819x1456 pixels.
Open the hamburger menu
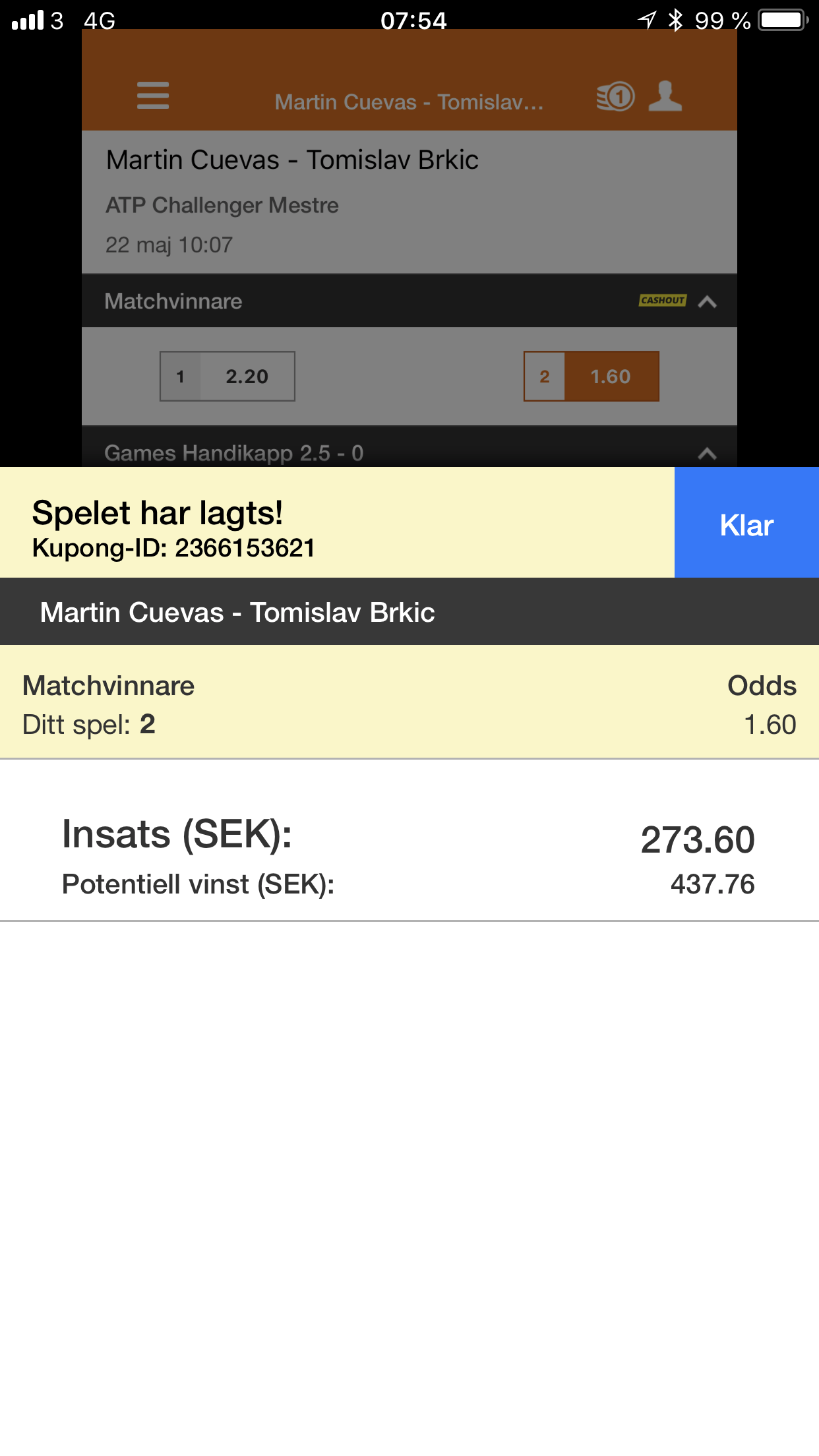click(x=153, y=96)
